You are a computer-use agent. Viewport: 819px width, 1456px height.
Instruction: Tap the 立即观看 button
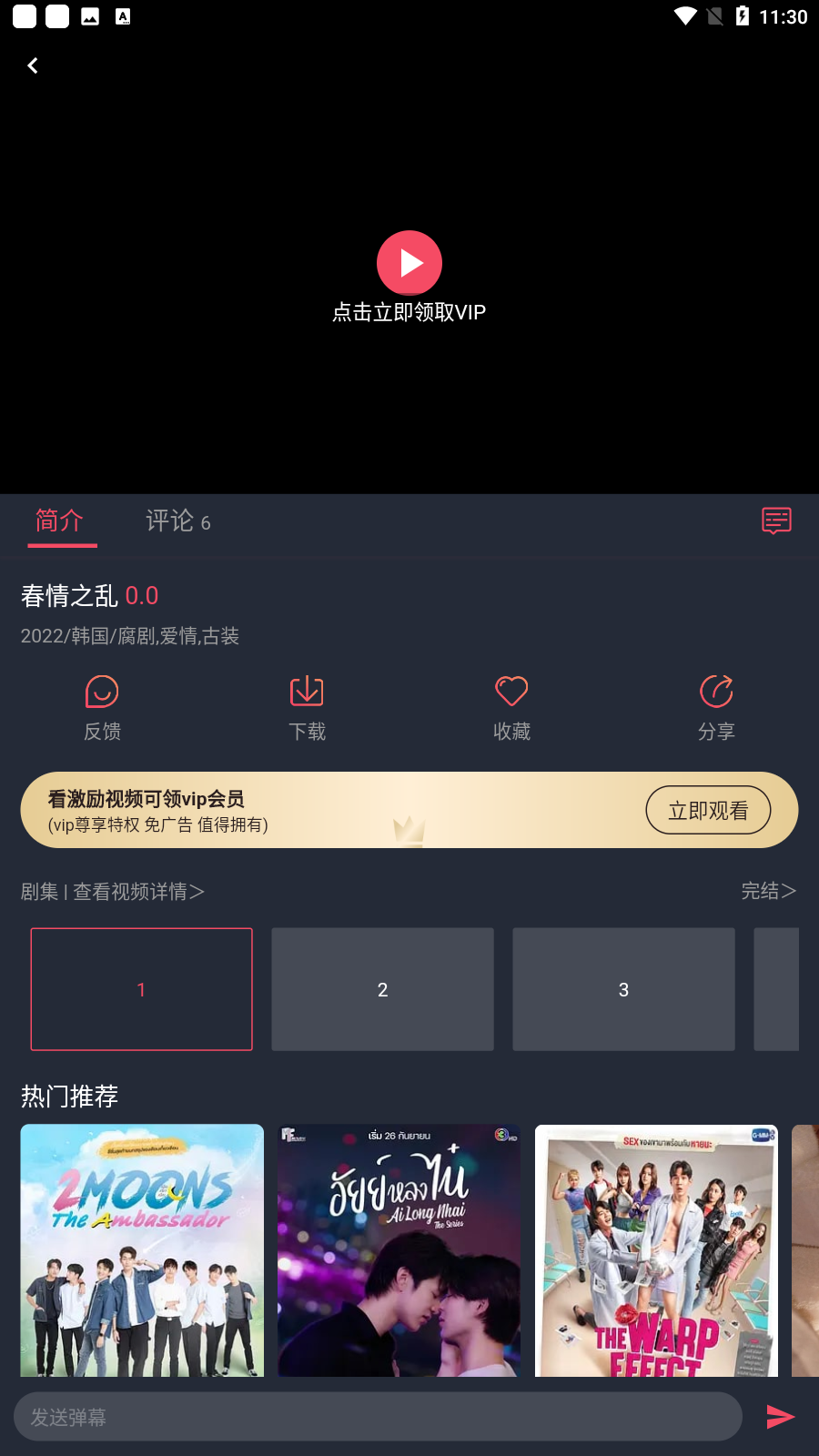[x=708, y=810]
